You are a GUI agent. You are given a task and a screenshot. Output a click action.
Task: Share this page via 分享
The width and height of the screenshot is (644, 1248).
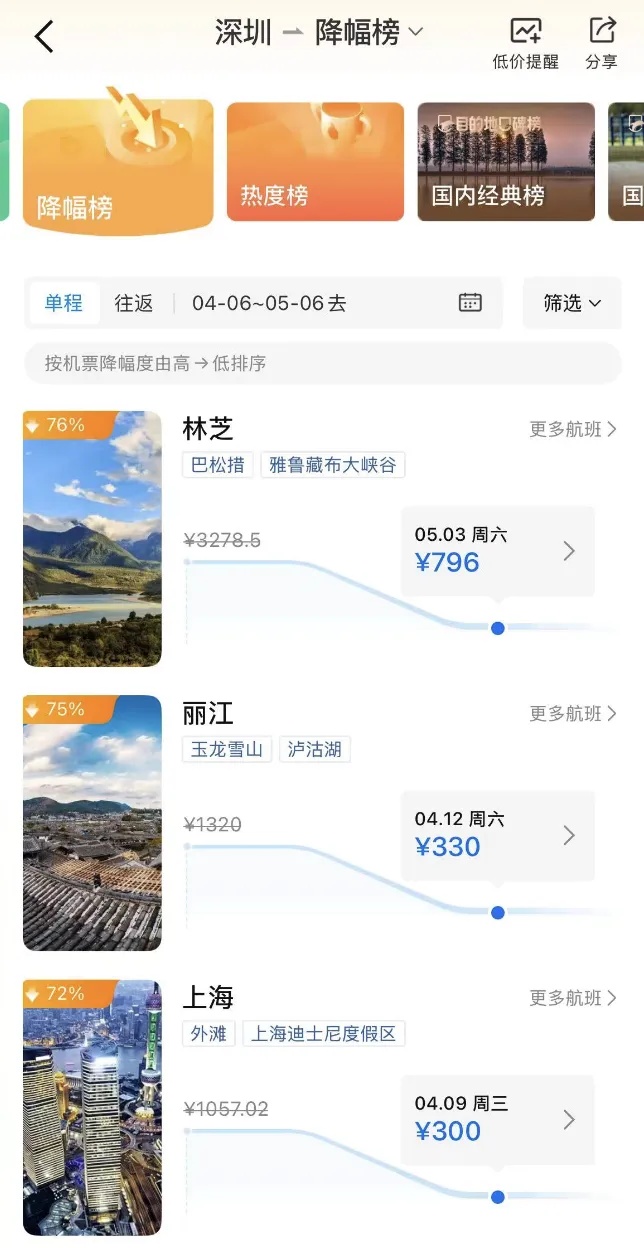tap(602, 44)
